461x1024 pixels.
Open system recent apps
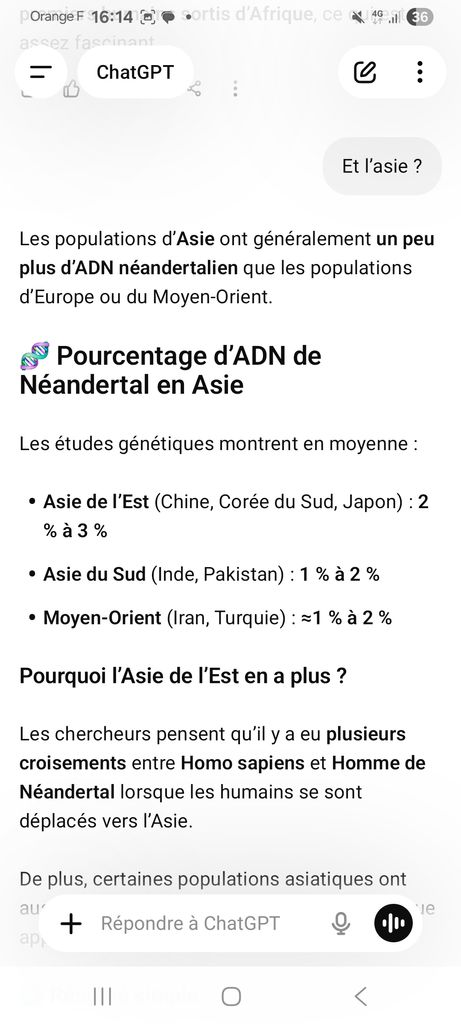[x=103, y=997]
